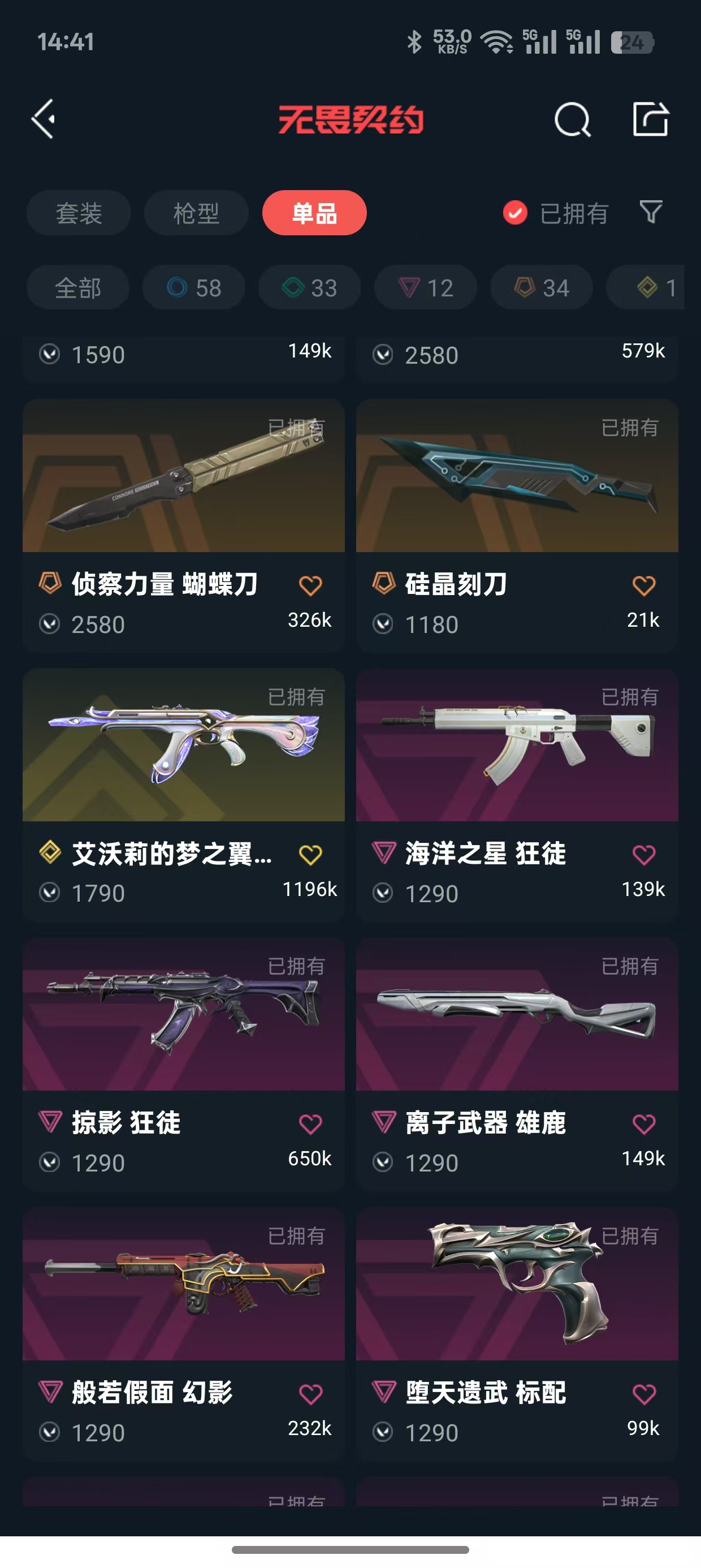Uncheck the 已拥有 checkbox
The width and height of the screenshot is (701, 1568).
tap(515, 213)
